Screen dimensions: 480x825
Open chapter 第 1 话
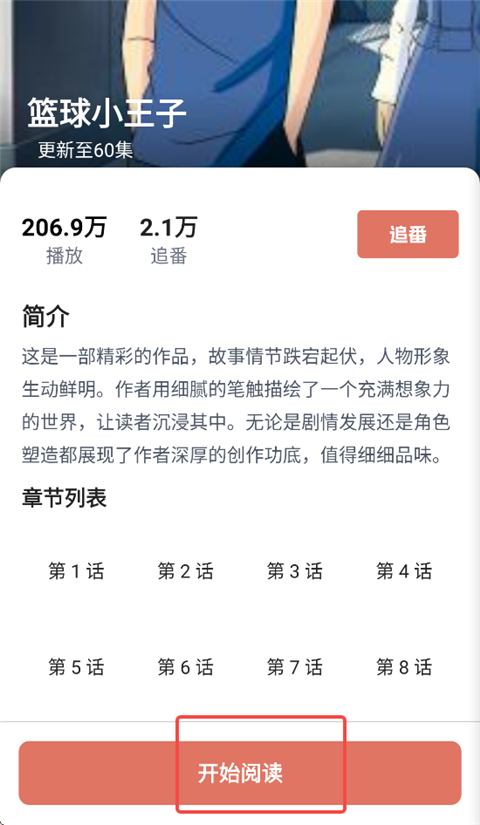click(76, 571)
